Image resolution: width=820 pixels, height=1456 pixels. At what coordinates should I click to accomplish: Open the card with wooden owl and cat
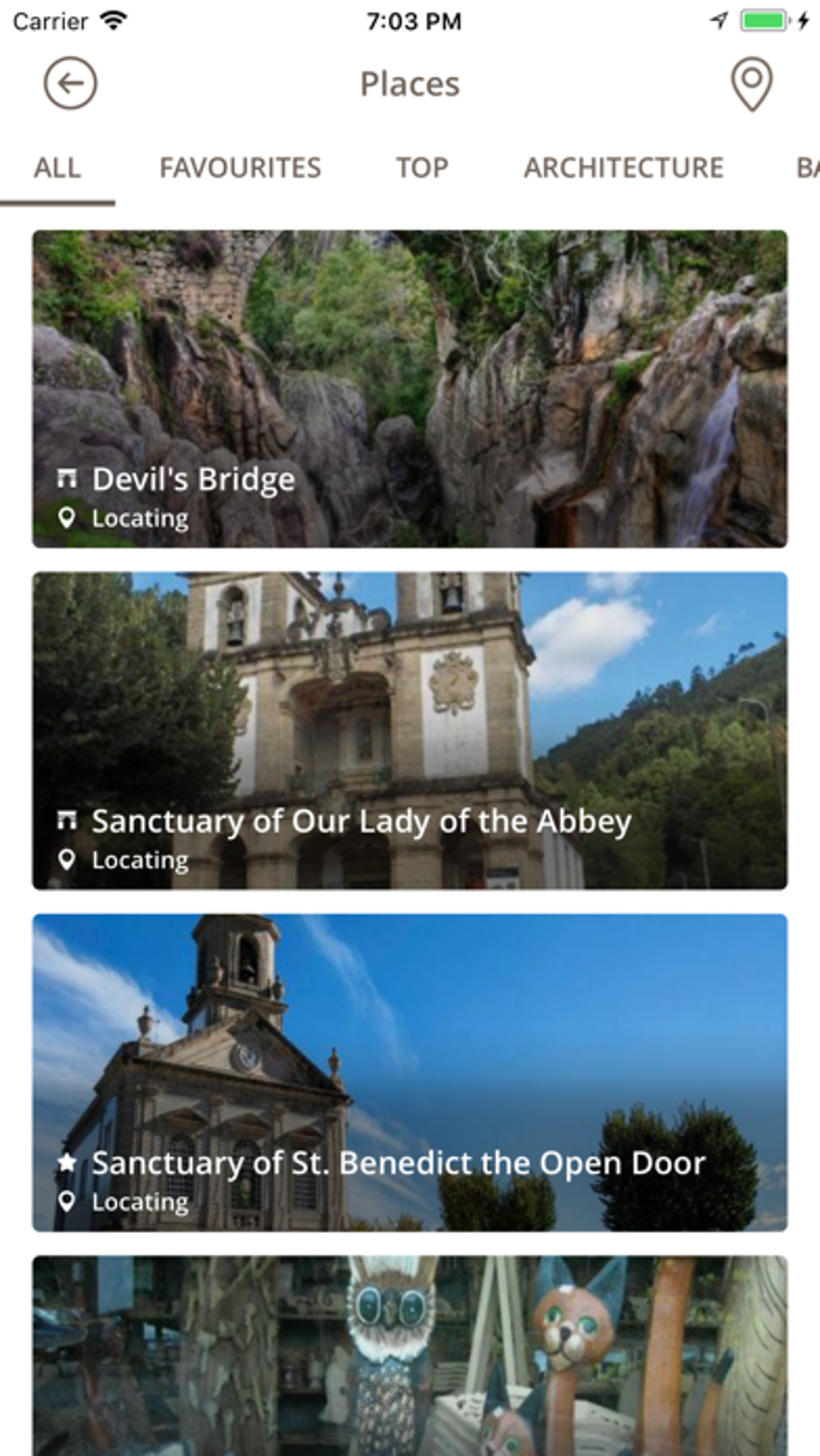click(x=410, y=1356)
